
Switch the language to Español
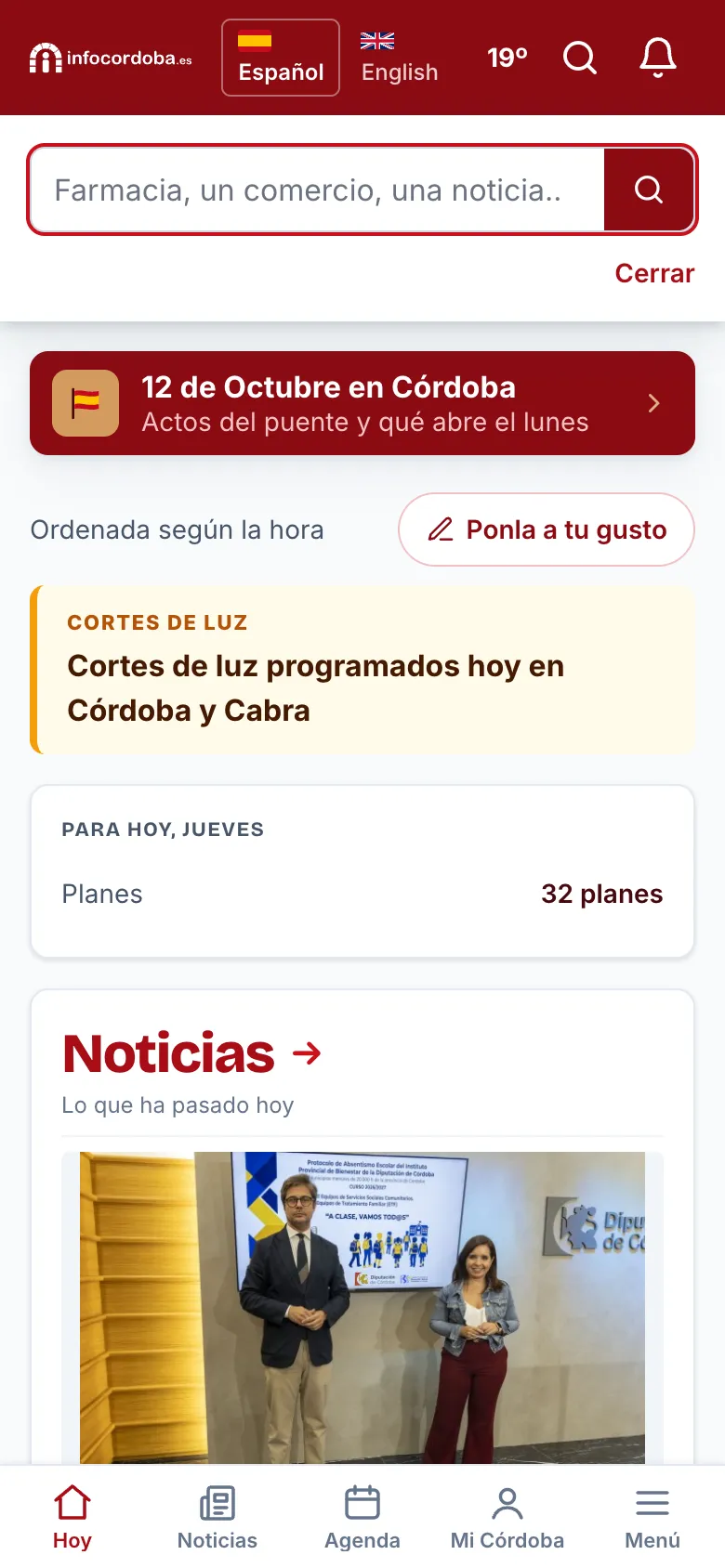(x=281, y=58)
